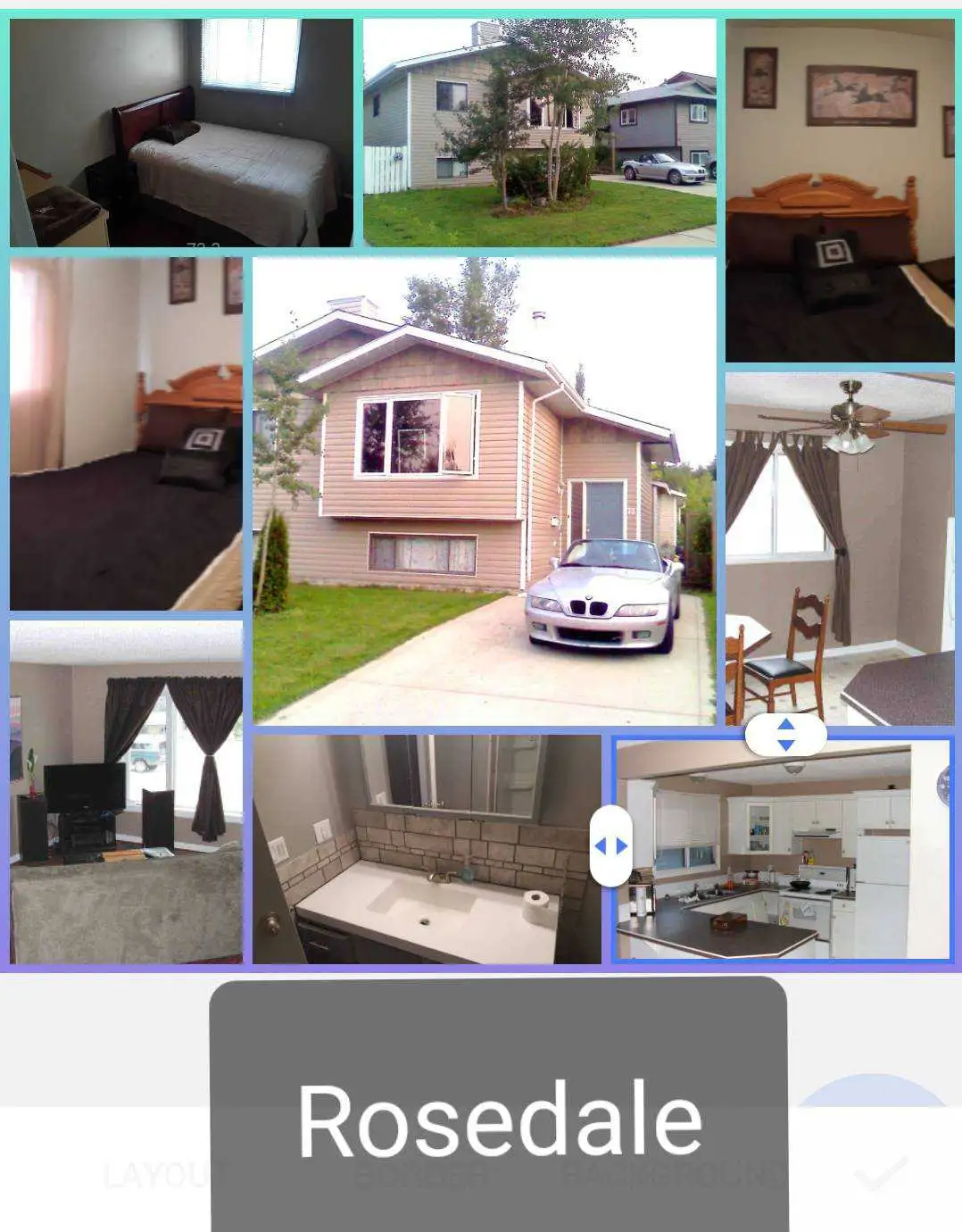Image resolution: width=962 pixels, height=1232 pixels.
Task: Select the bedroom photo with pink curtain
Action: (x=126, y=434)
